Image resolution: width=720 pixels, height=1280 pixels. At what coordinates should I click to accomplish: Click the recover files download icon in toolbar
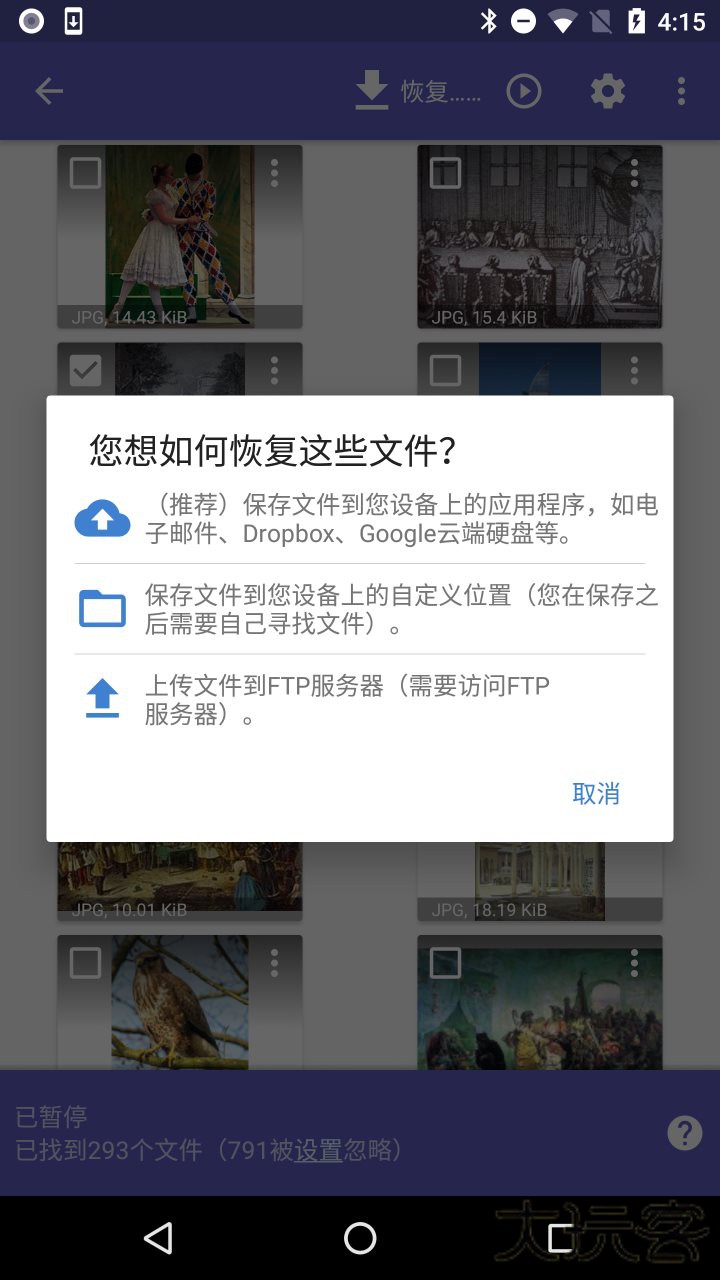coord(371,91)
